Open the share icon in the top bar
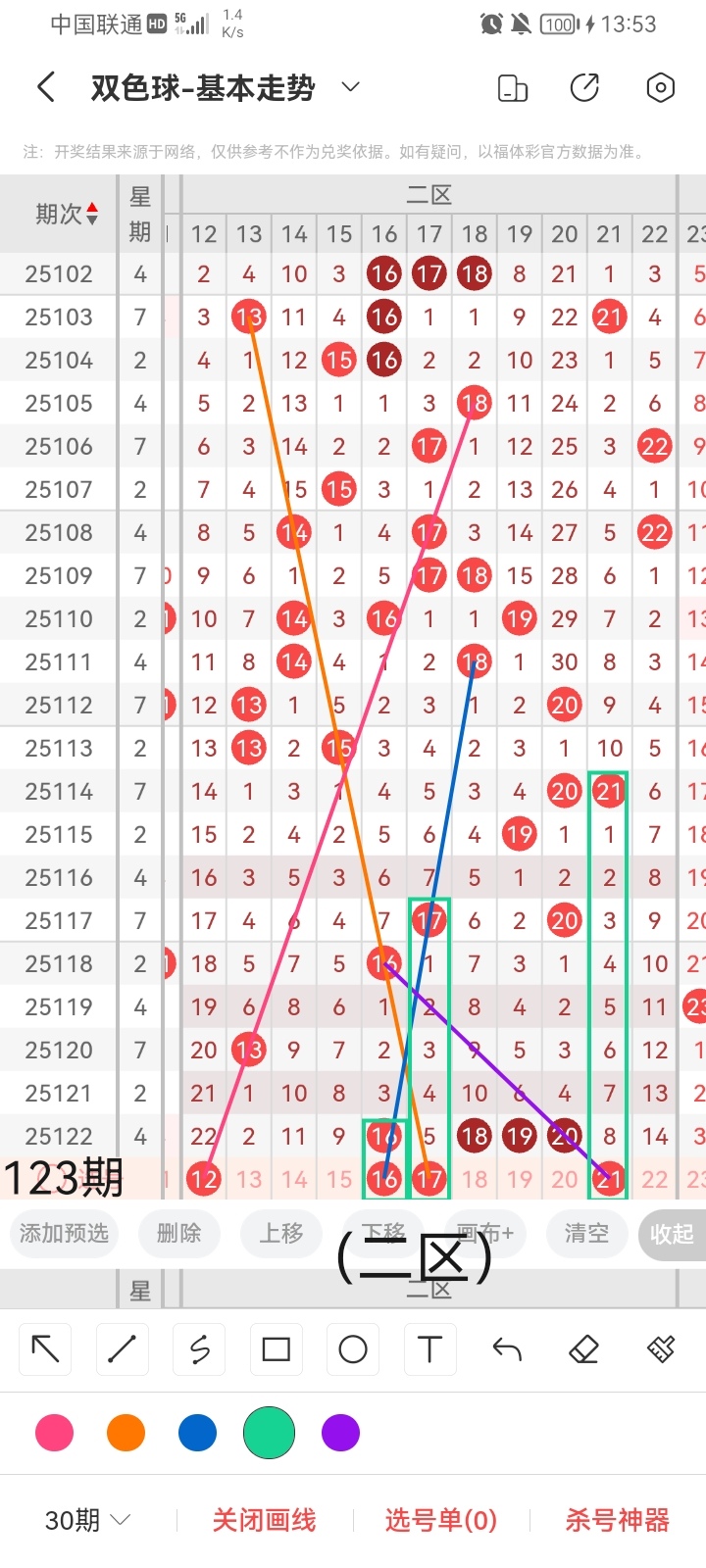Viewport: 706px width, 1568px height. point(584,88)
